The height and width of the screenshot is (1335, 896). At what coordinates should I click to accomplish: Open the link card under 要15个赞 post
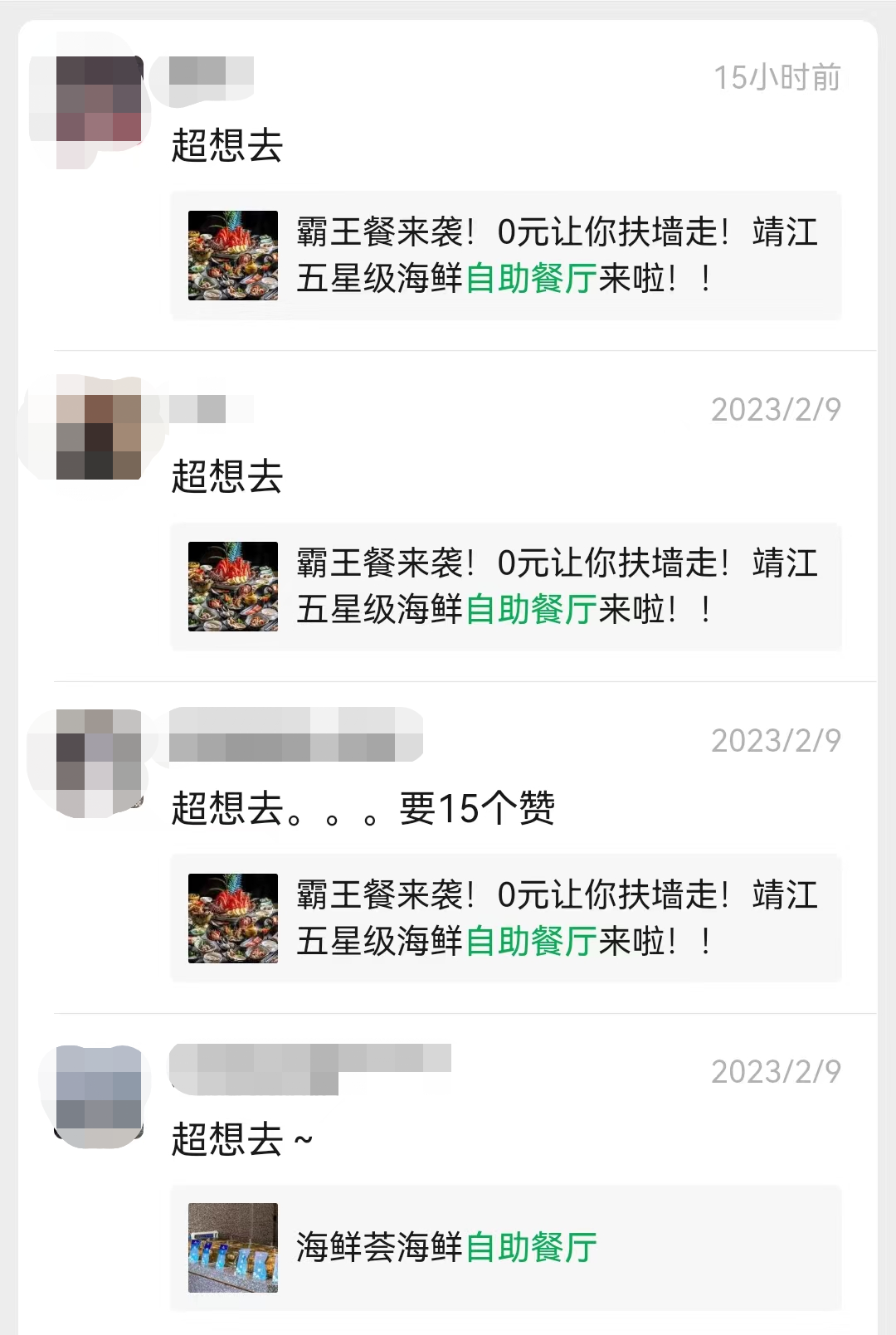tap(506, 918)
